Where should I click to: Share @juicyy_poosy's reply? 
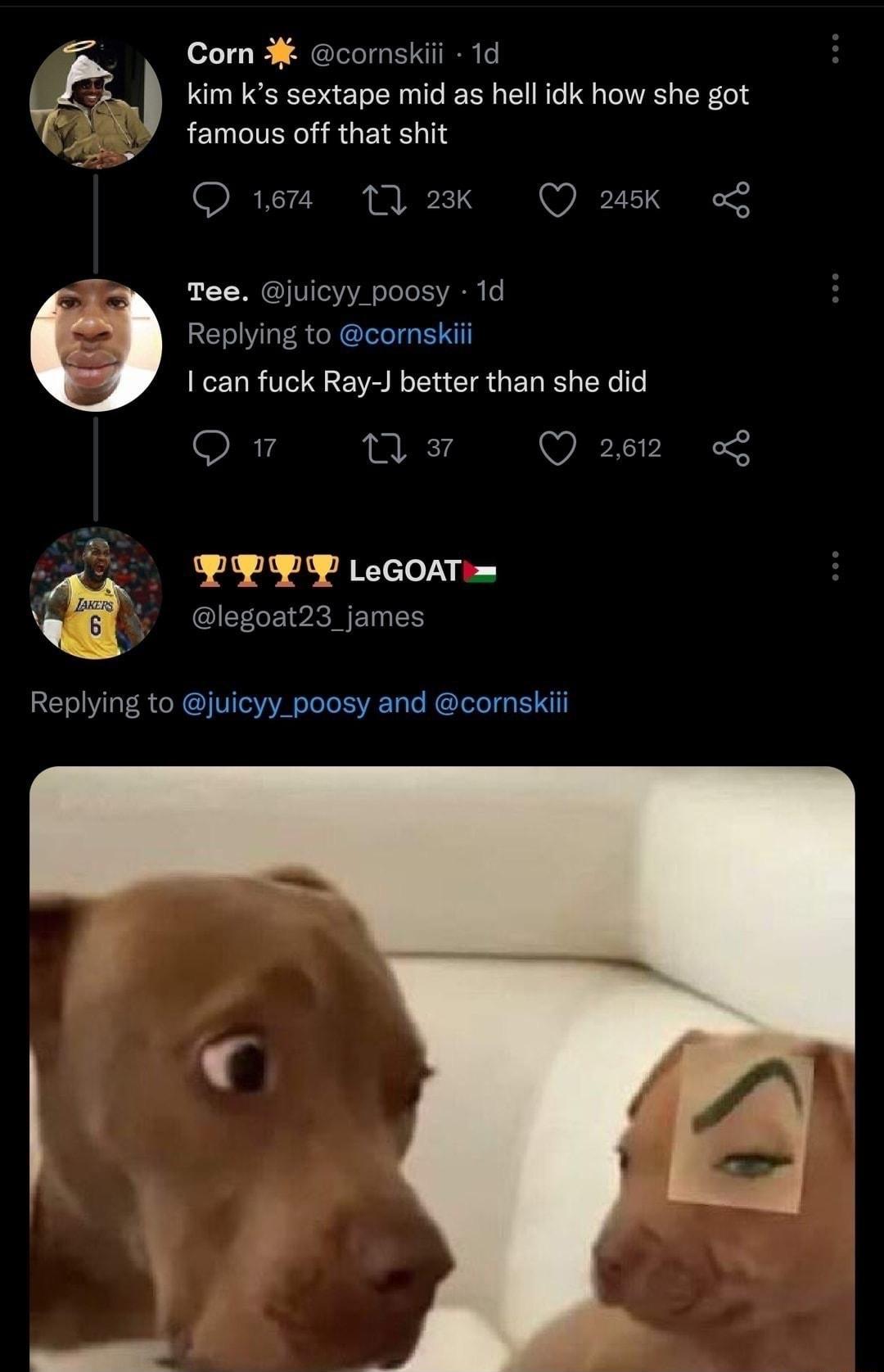738,446
